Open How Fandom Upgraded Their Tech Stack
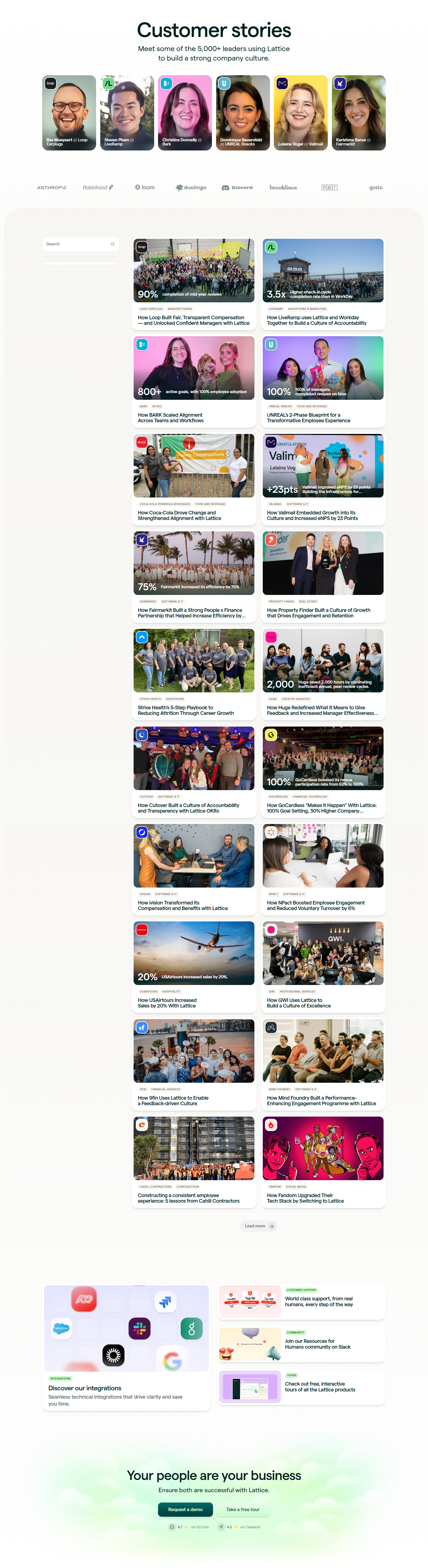428x1568 pixels. click(323, 1198)
